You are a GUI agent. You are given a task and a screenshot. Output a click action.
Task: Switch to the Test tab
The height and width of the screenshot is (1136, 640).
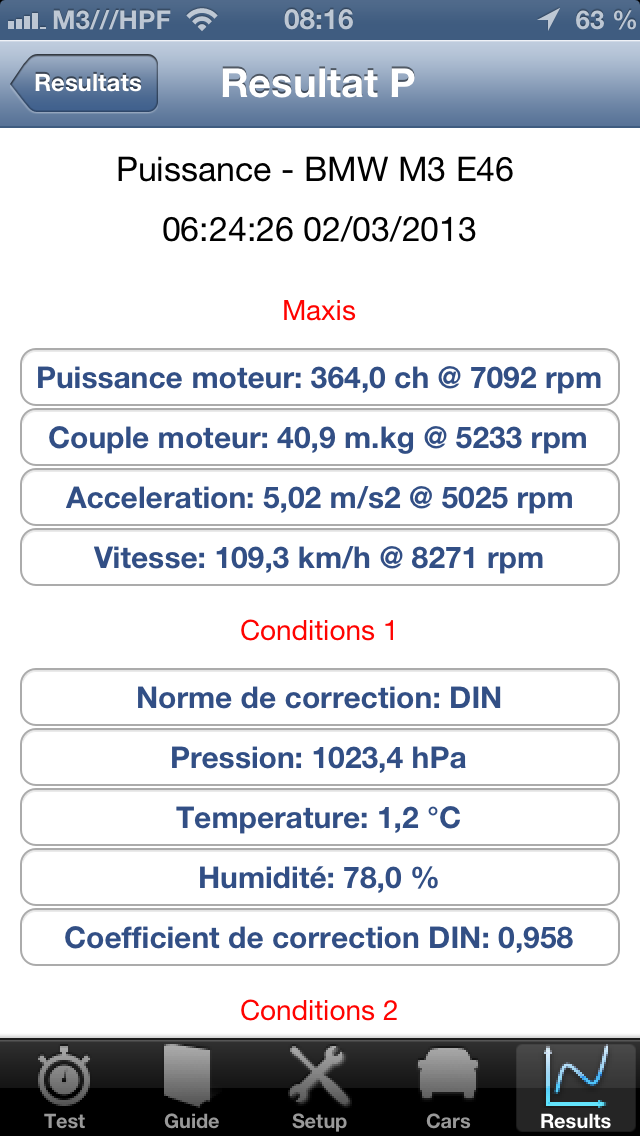[64, 1089]
